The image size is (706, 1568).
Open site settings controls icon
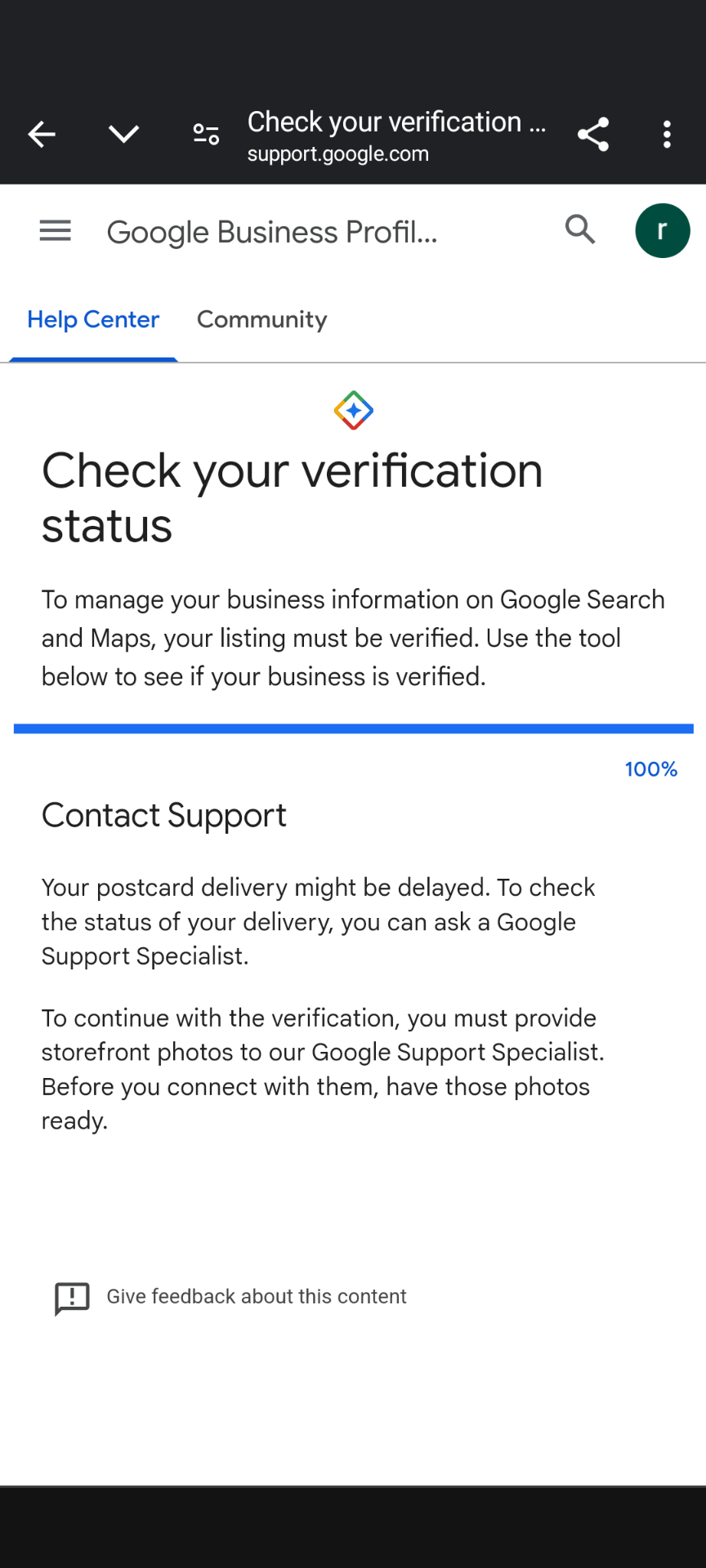pos(205,134)
